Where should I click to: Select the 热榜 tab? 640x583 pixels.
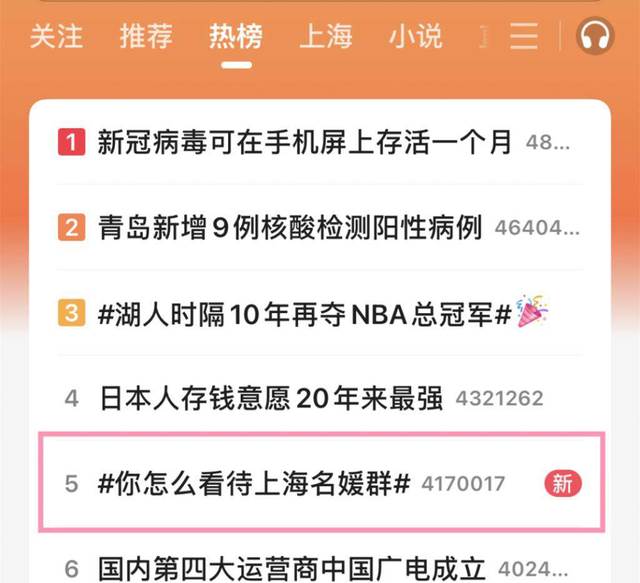click(236, 38)
